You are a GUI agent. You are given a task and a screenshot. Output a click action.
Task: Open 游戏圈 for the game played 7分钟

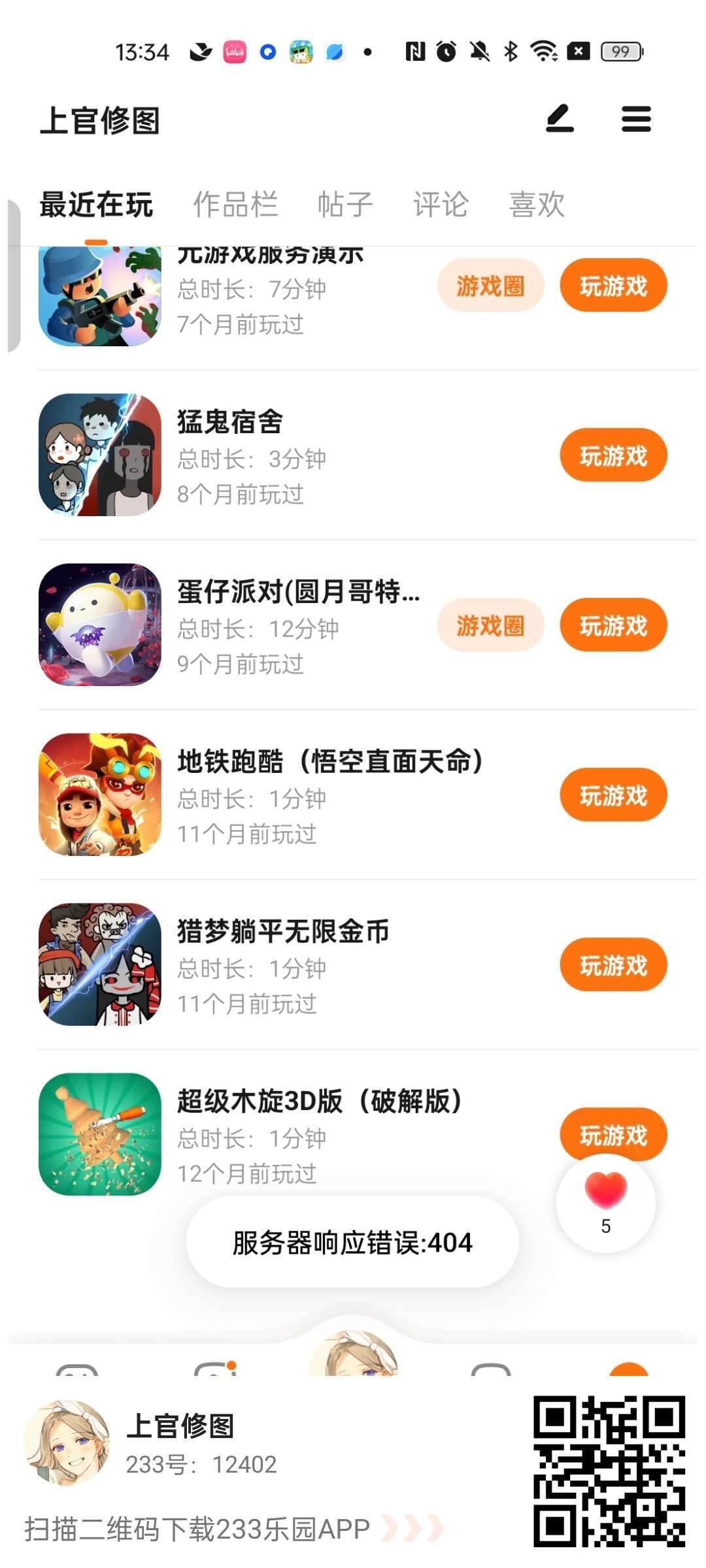[x=490, y=286]
